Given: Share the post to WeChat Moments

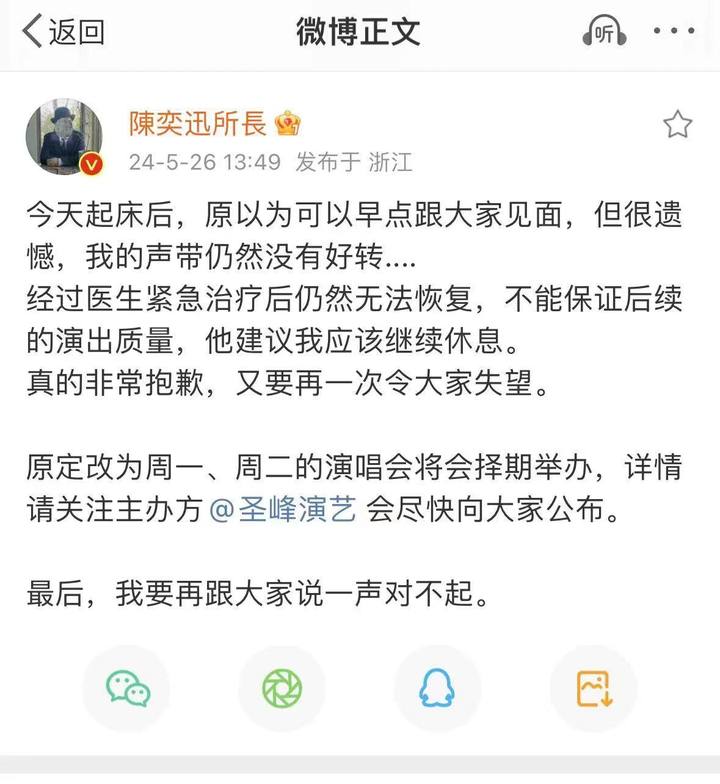Looking at the screenshot, I should click(x=282, y=689).
